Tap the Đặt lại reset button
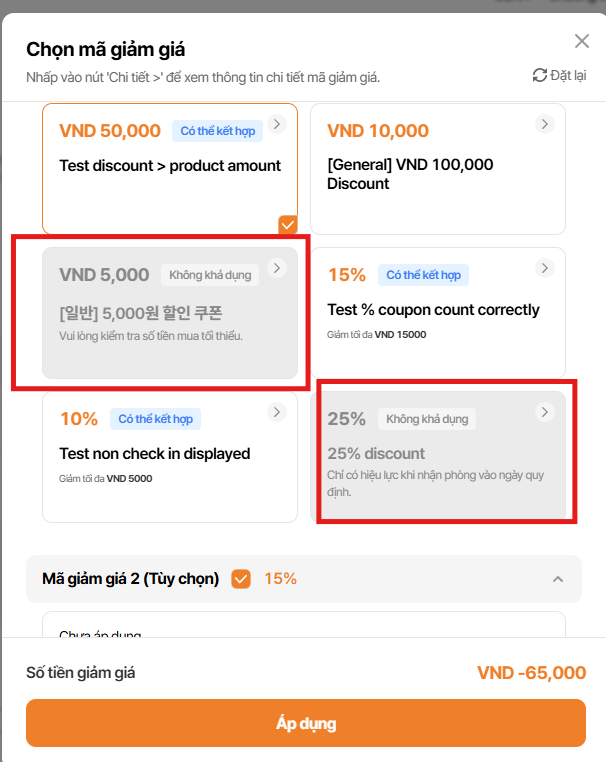The width and height of the screenshot is (606, 762). click(559, 75)
